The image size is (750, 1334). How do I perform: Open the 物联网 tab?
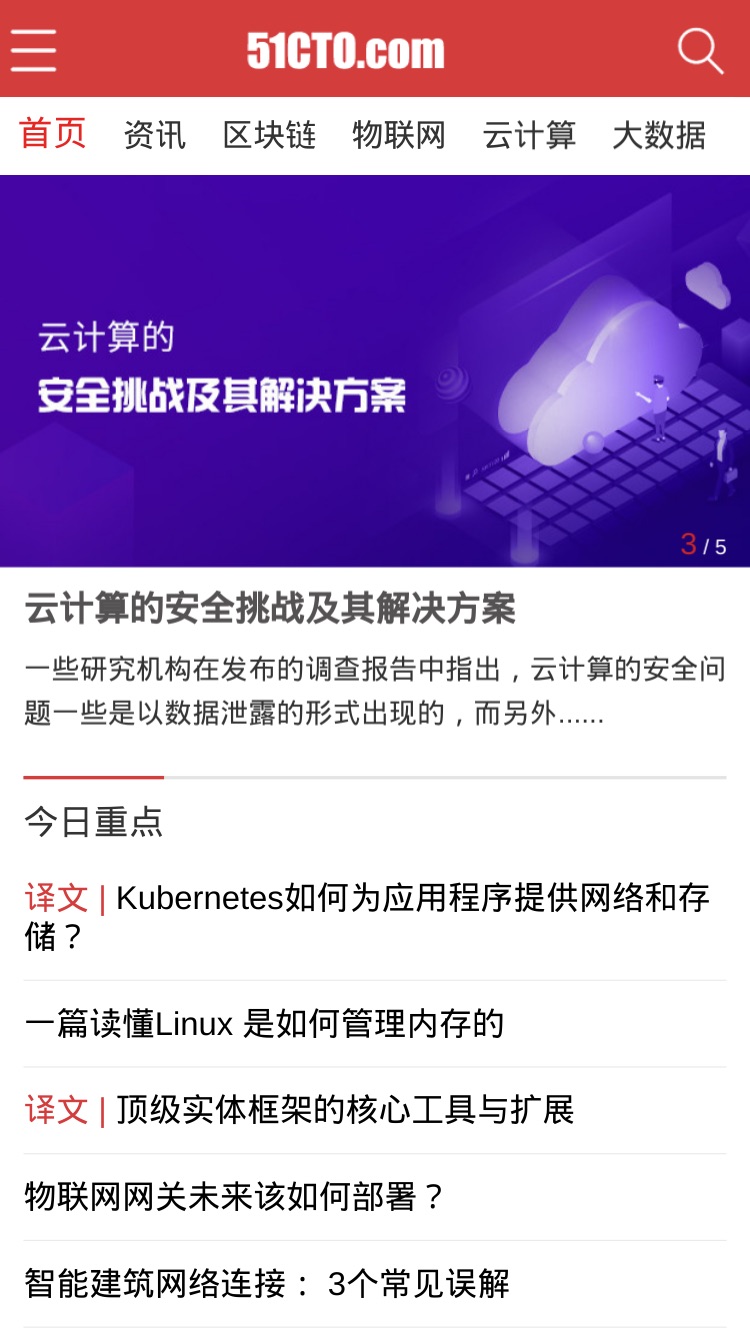point(399,135)
